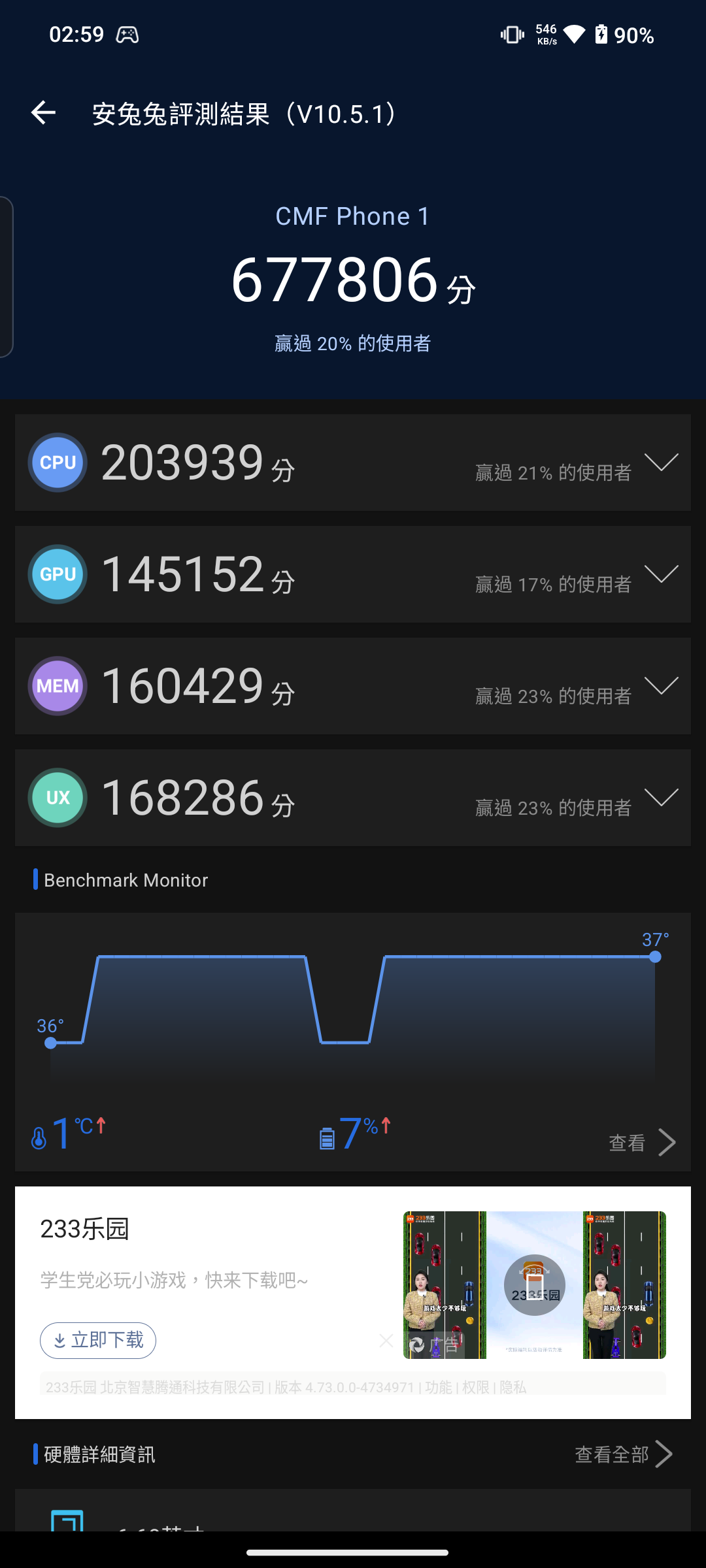
Task: Expand the CPU score details
Action: (661, 463)
